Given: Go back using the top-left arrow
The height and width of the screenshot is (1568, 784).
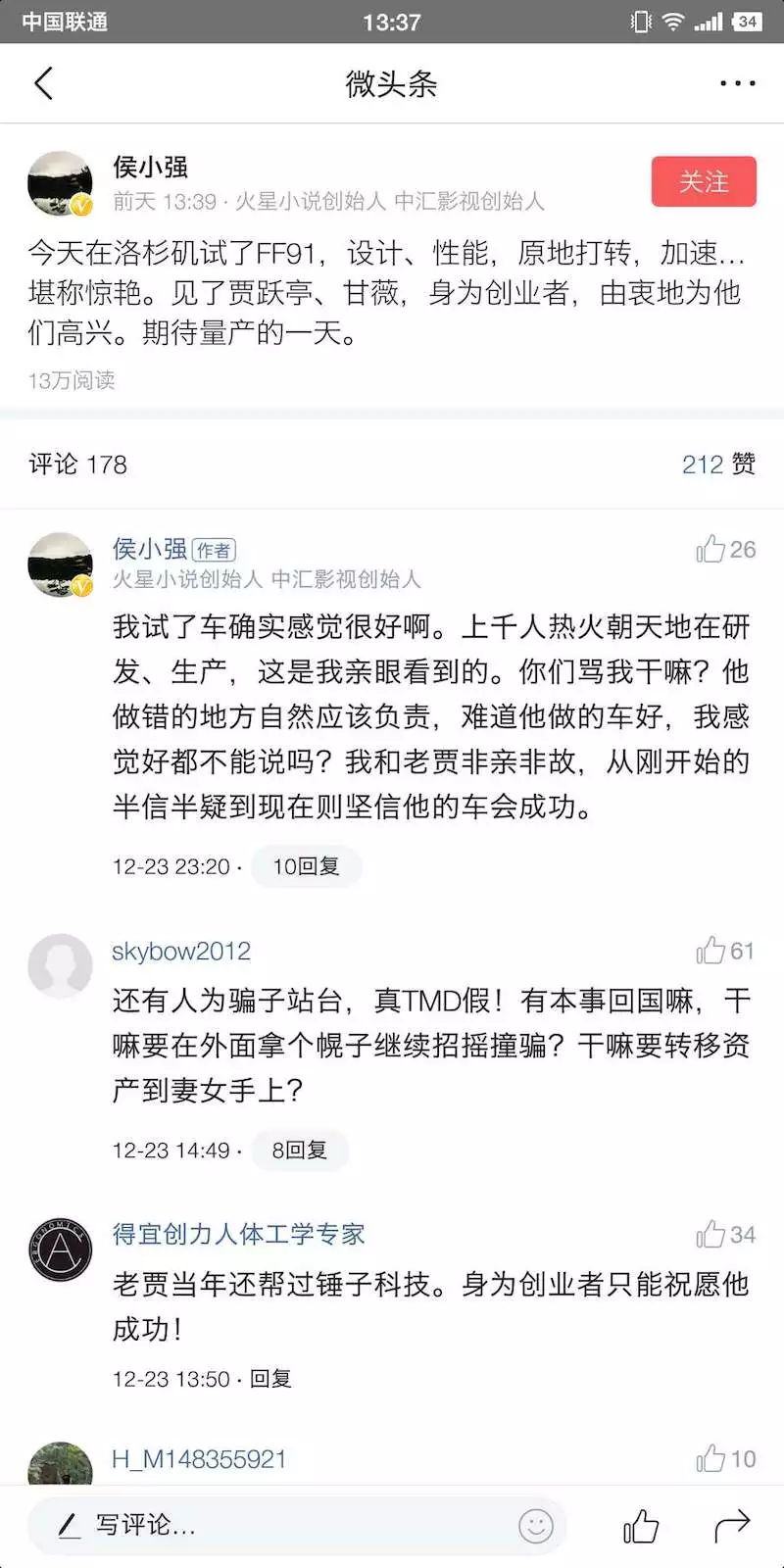Looking at the screenshot, I should pos(43,83).
